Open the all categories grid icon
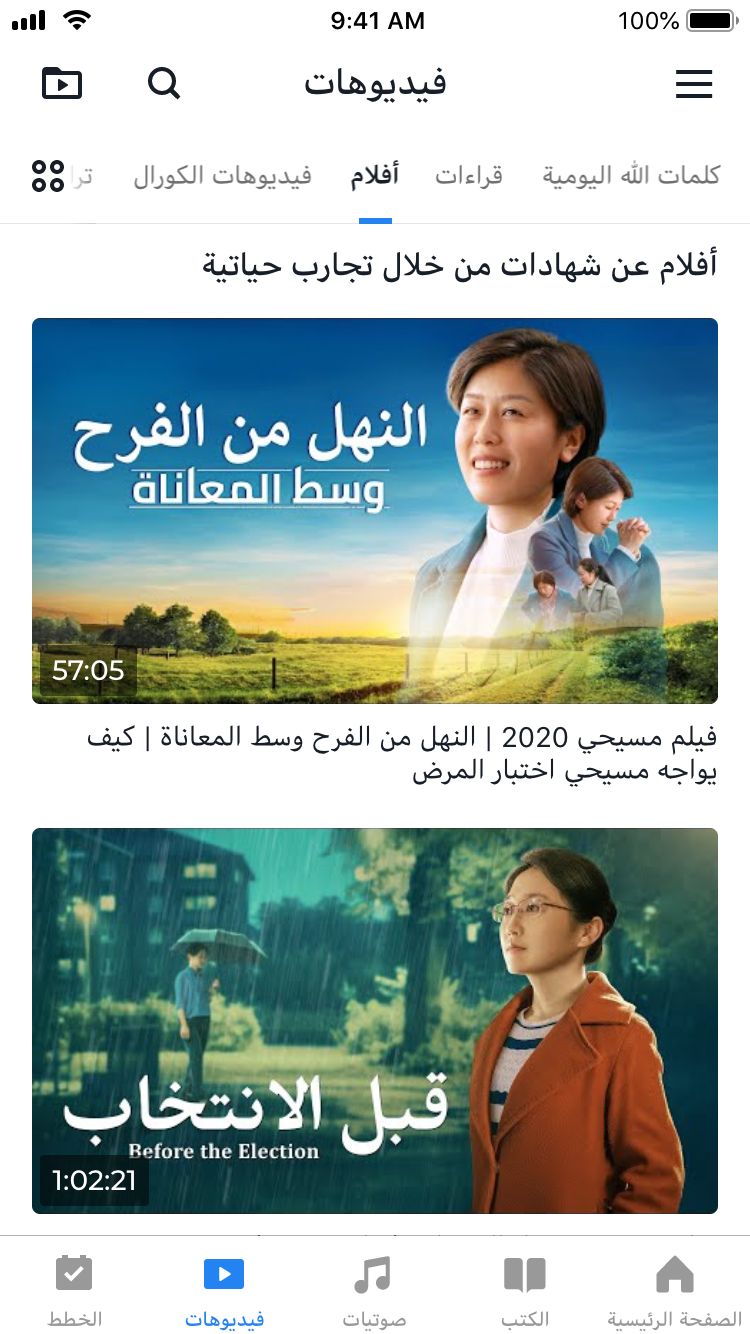Viewport: 750px width, 1334px height. [x=48, y=176]
